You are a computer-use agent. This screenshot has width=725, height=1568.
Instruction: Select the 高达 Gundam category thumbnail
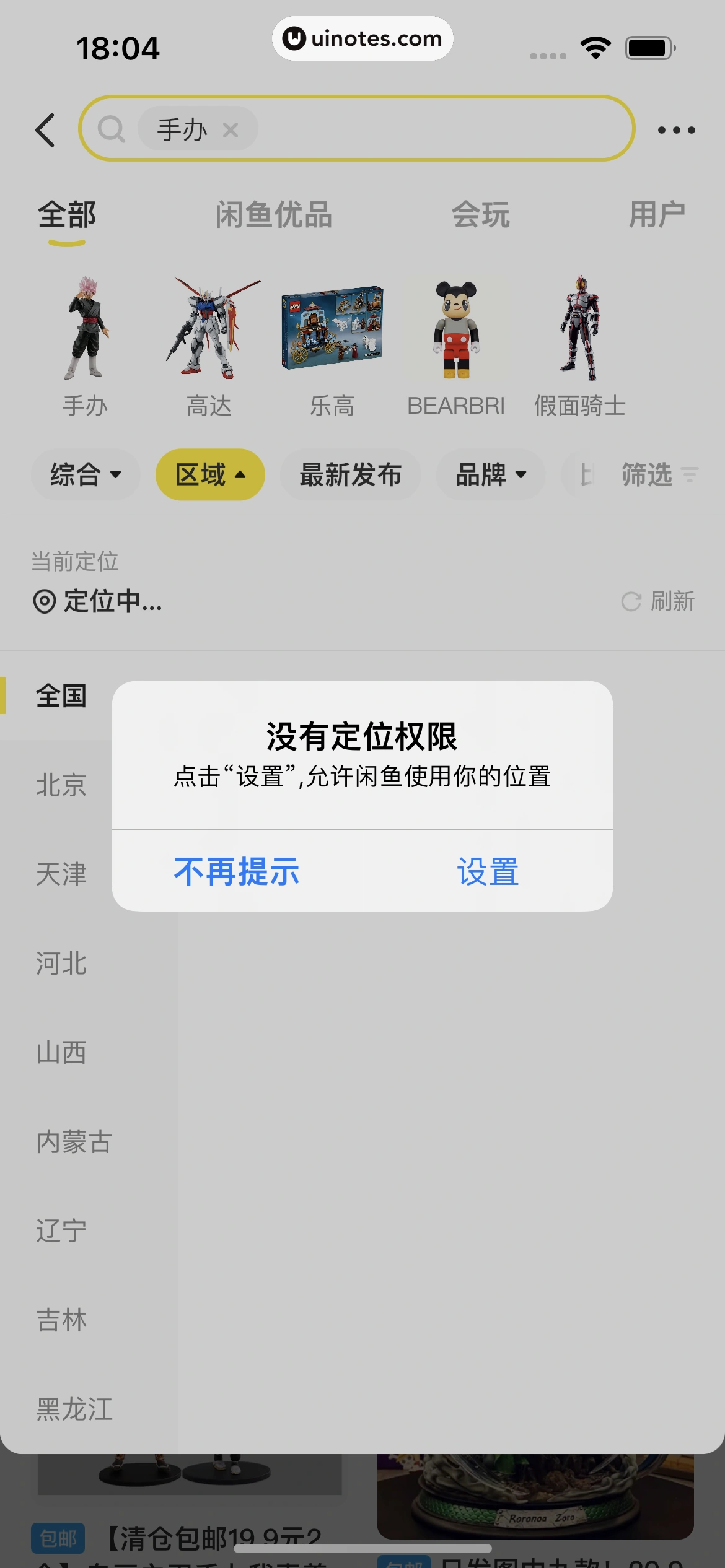[210, 338]
